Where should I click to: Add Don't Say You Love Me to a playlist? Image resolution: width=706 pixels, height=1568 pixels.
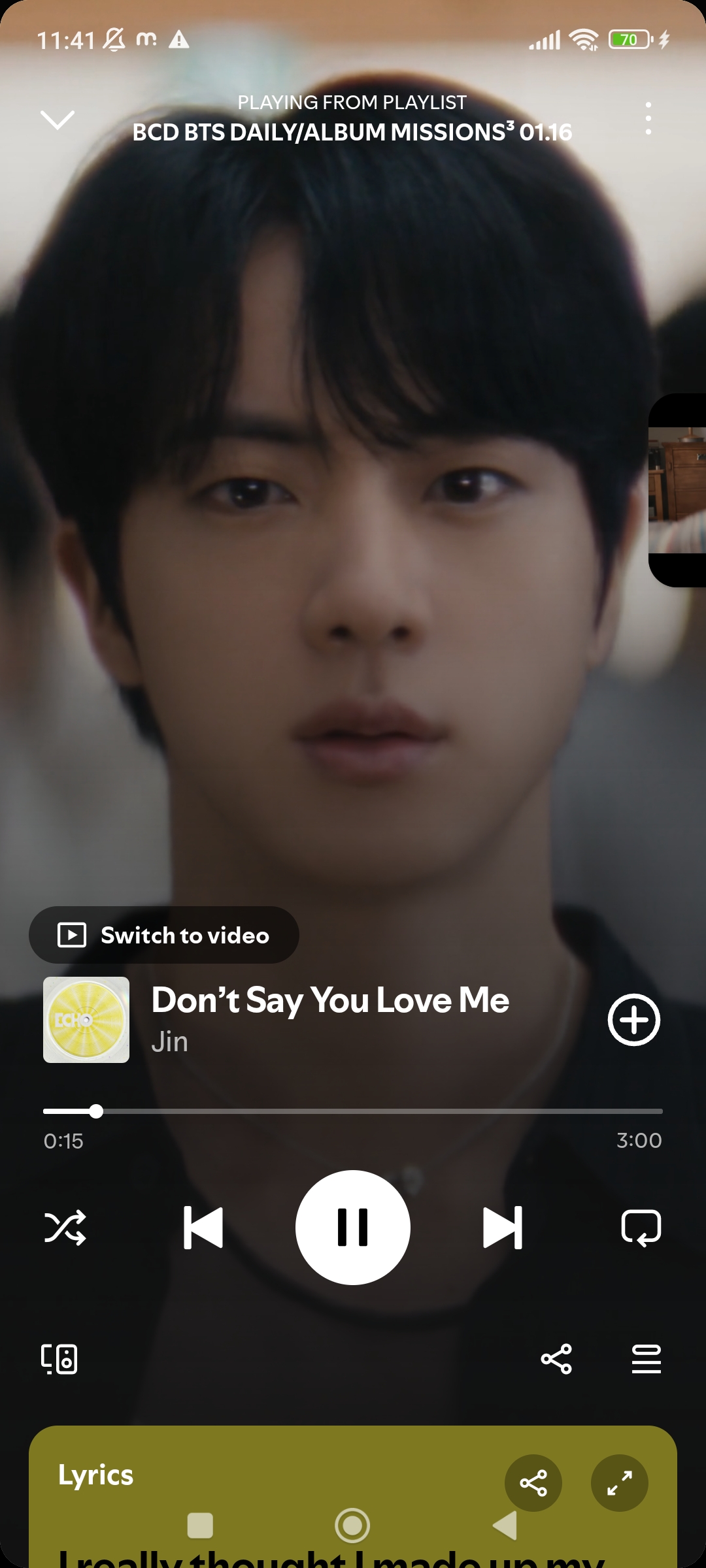[633, 1021]
